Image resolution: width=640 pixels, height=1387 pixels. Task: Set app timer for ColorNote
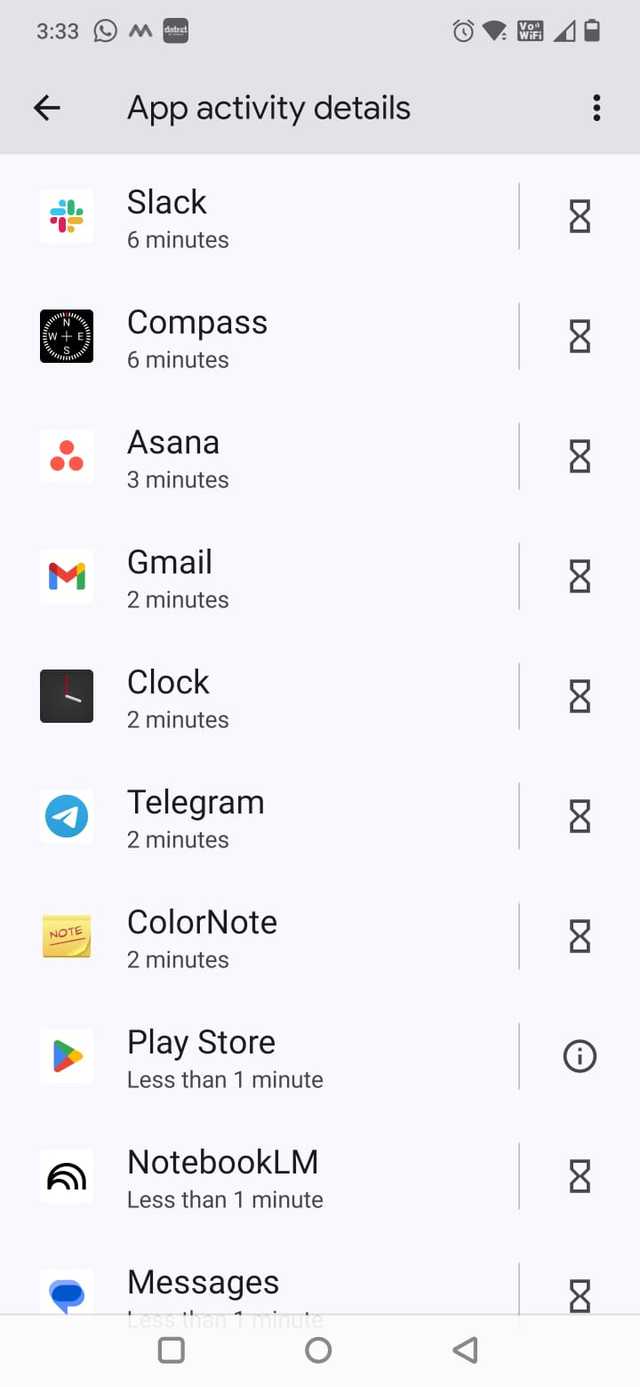(580, 937)
